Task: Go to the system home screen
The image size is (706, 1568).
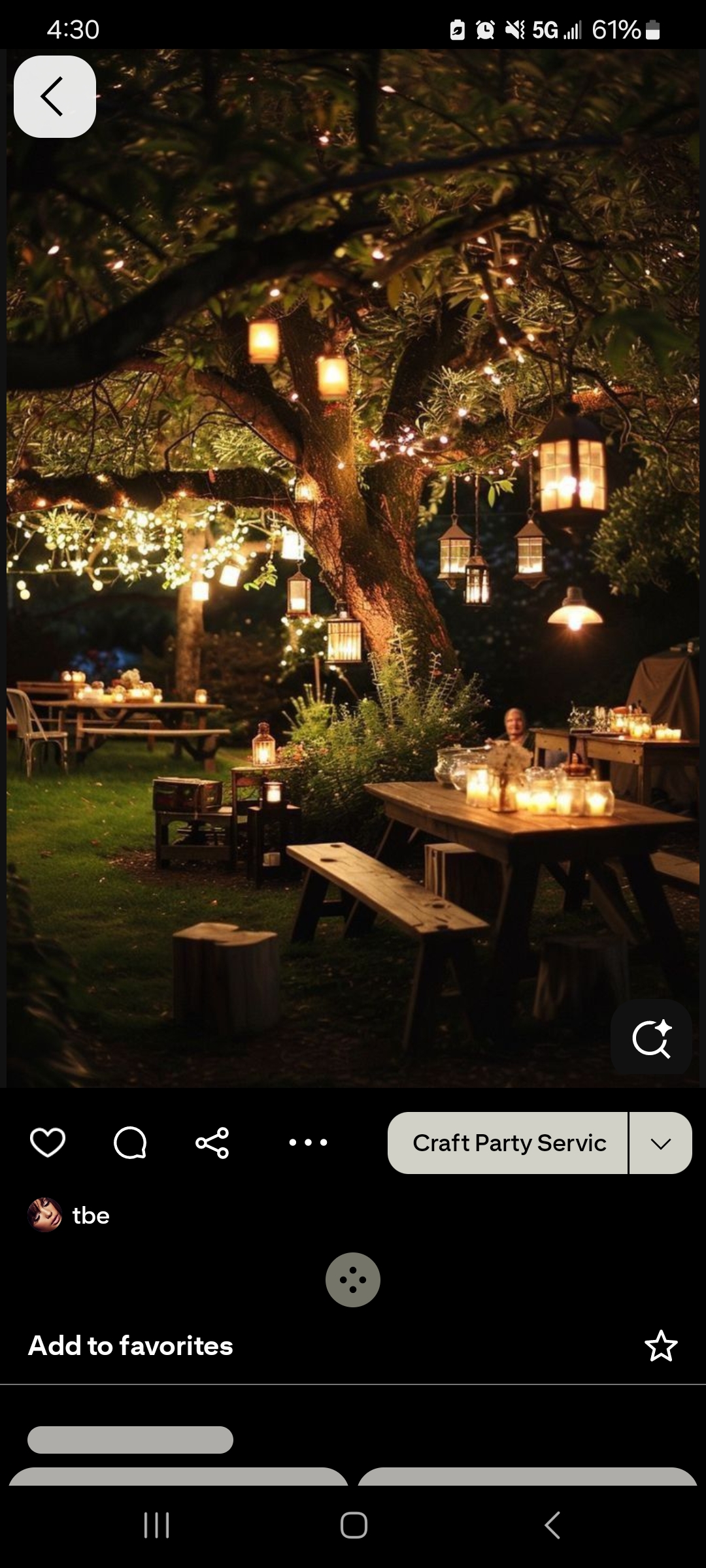Action: pyautogui.click(x=353, y=1526)
